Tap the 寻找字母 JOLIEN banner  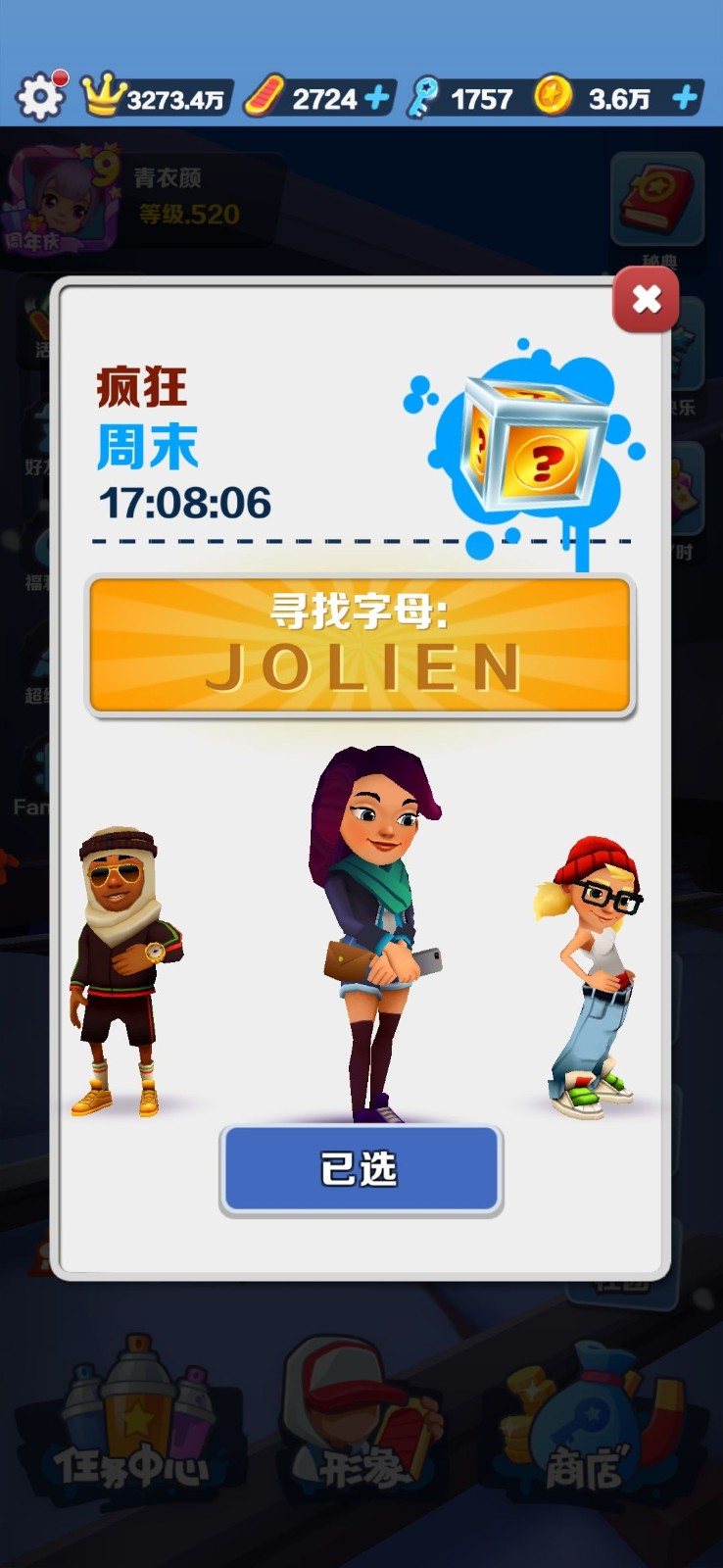coord(361,646)
